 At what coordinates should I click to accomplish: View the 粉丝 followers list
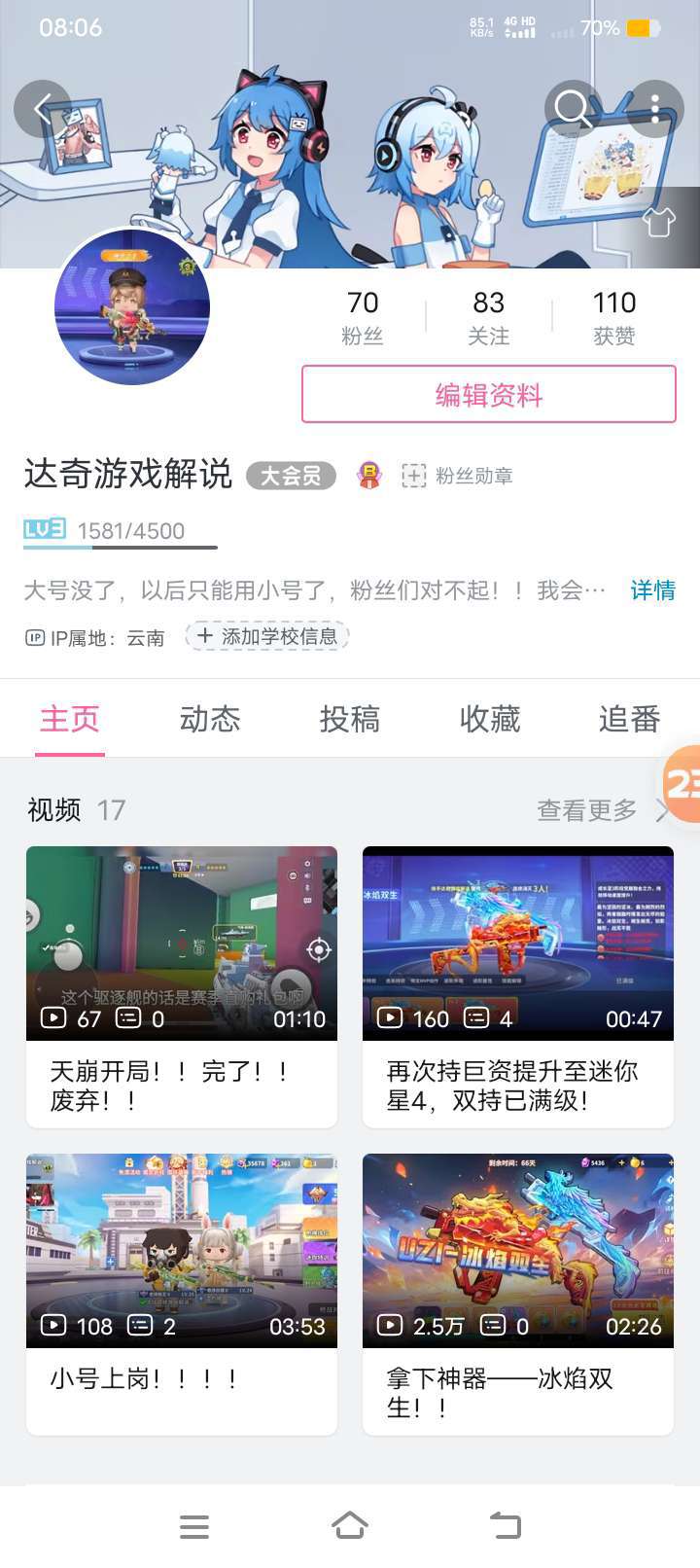363,317
